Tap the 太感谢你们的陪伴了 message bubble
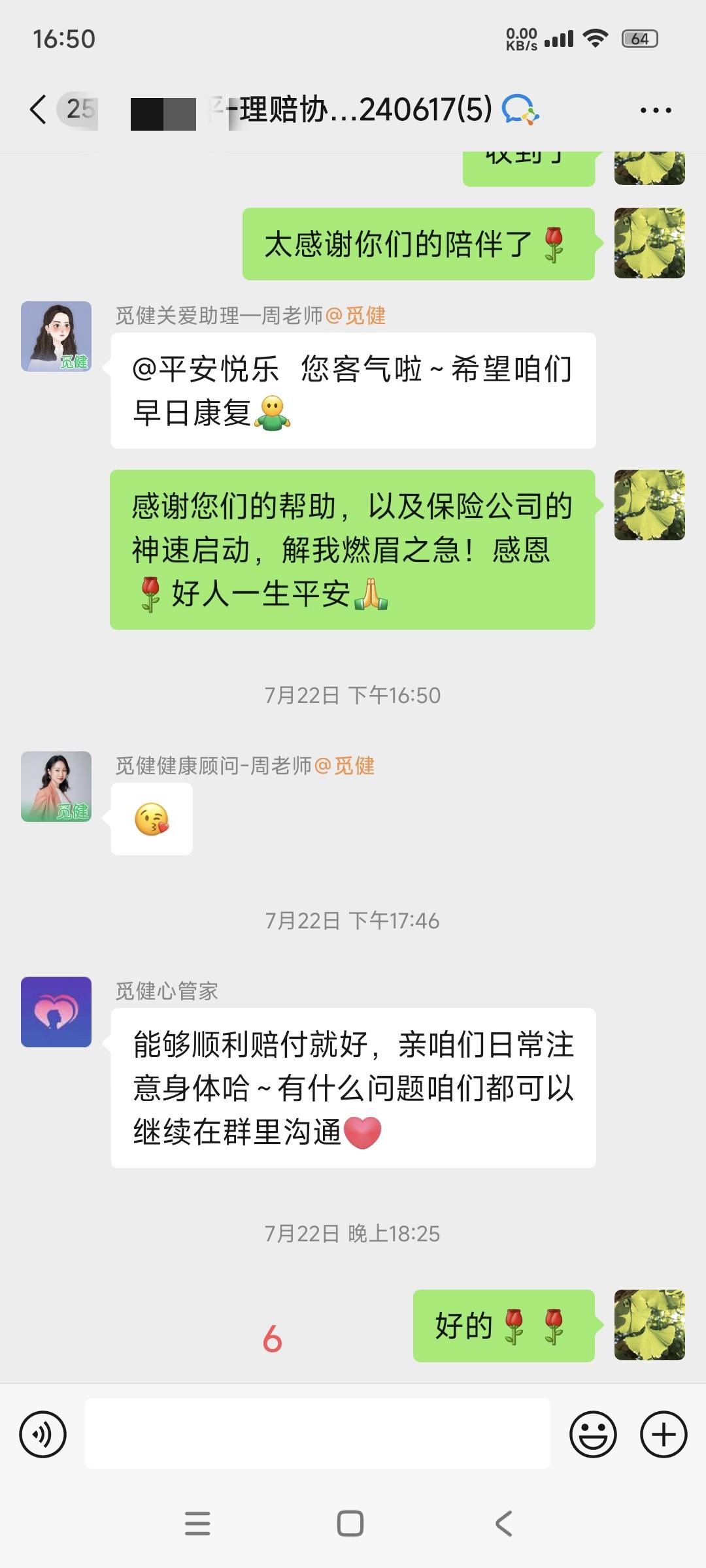Screen dimensions: 706x1568 (418, 244)
